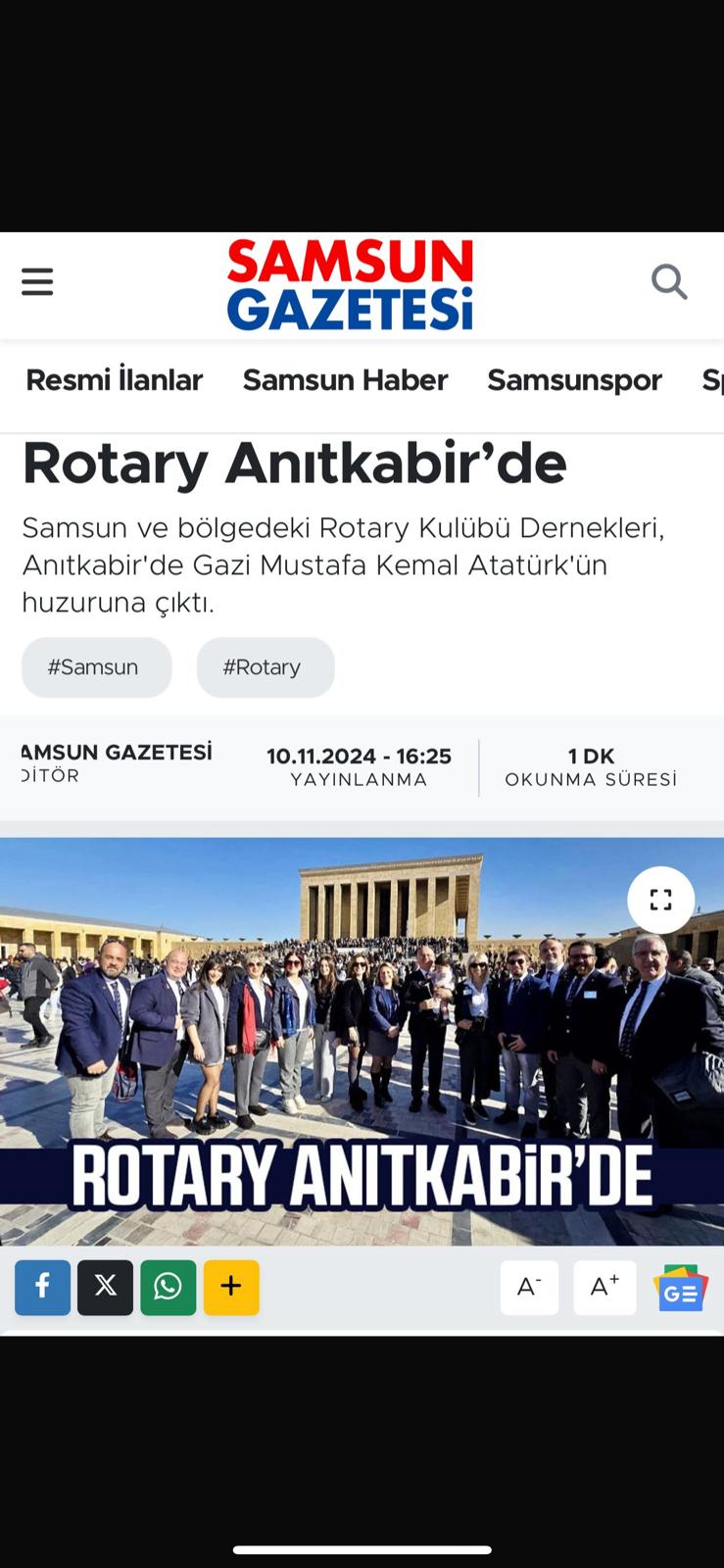Open the #Rotary tag chip
Image resolution: width=724 pixels, height=1568 pixels.
pos(265,667)
